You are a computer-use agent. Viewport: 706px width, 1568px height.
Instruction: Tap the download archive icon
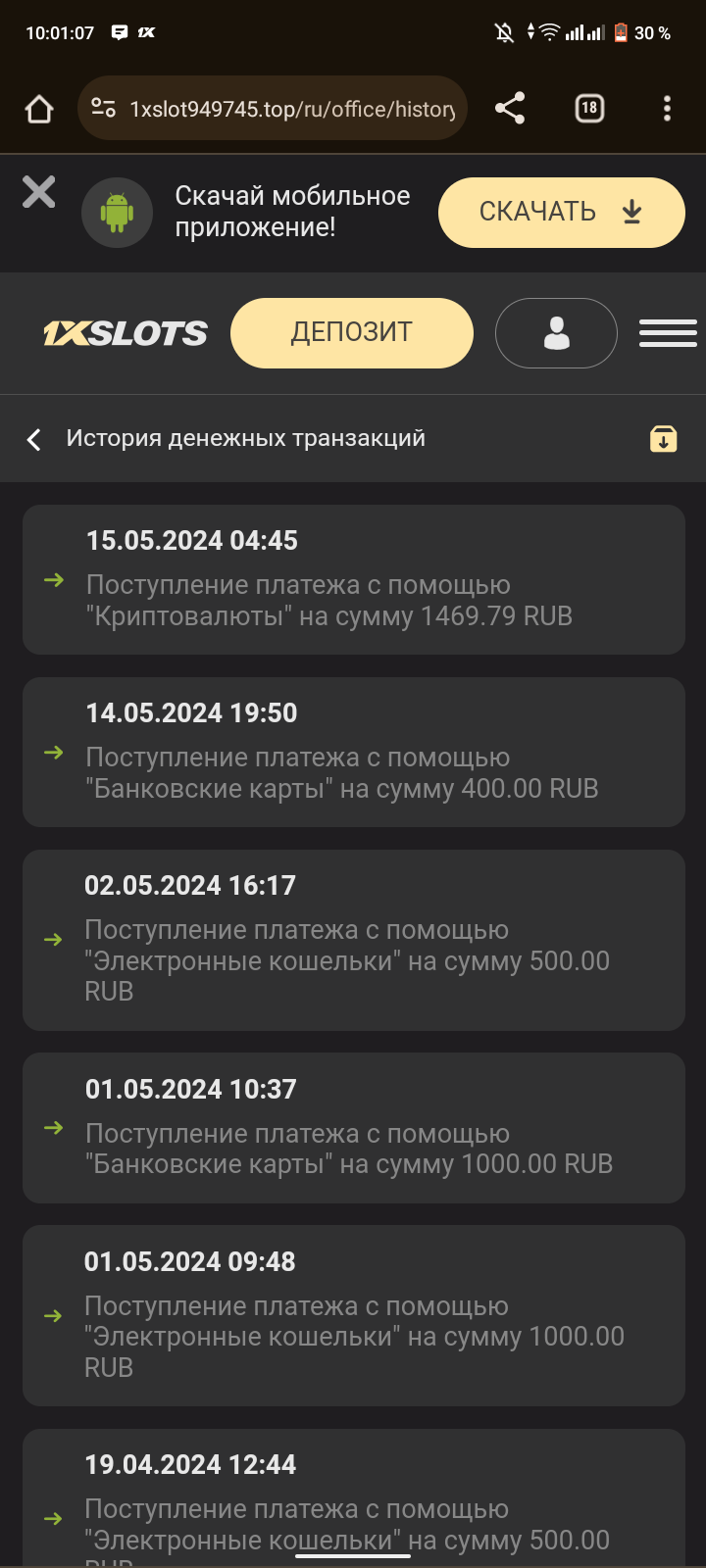[664, 439]
